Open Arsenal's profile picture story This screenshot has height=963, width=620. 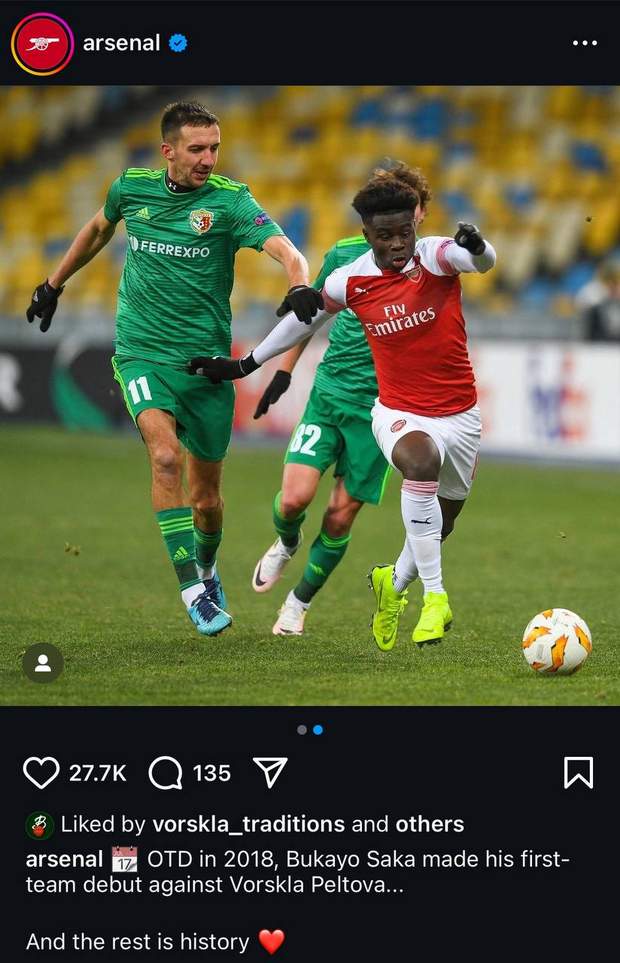pos(42,44)
